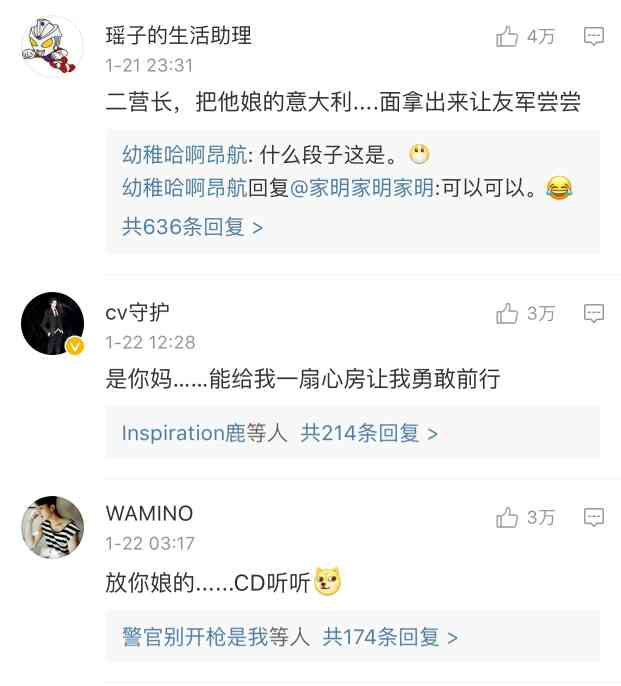
Task: Open cv守护's profile avatar
Action: [52, 324]
